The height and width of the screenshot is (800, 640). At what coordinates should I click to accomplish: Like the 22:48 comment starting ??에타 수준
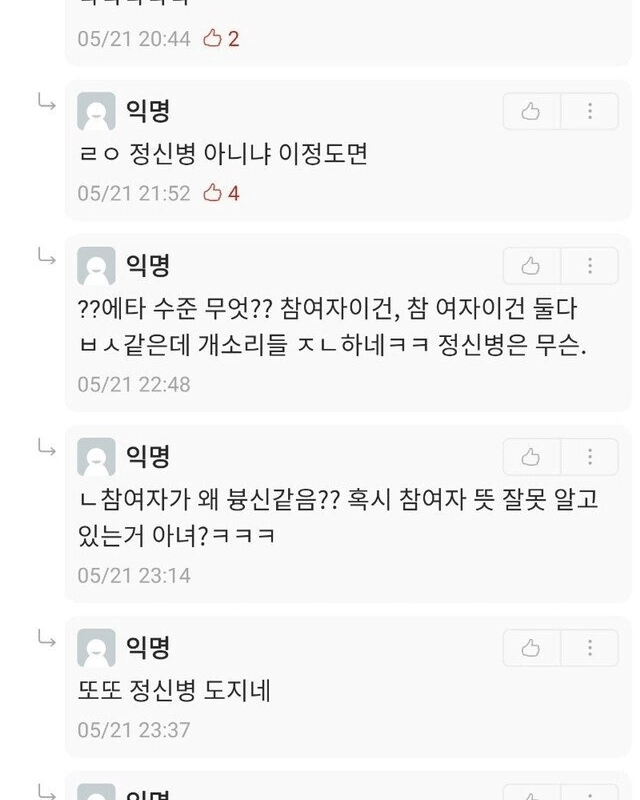tap(531, 266)
